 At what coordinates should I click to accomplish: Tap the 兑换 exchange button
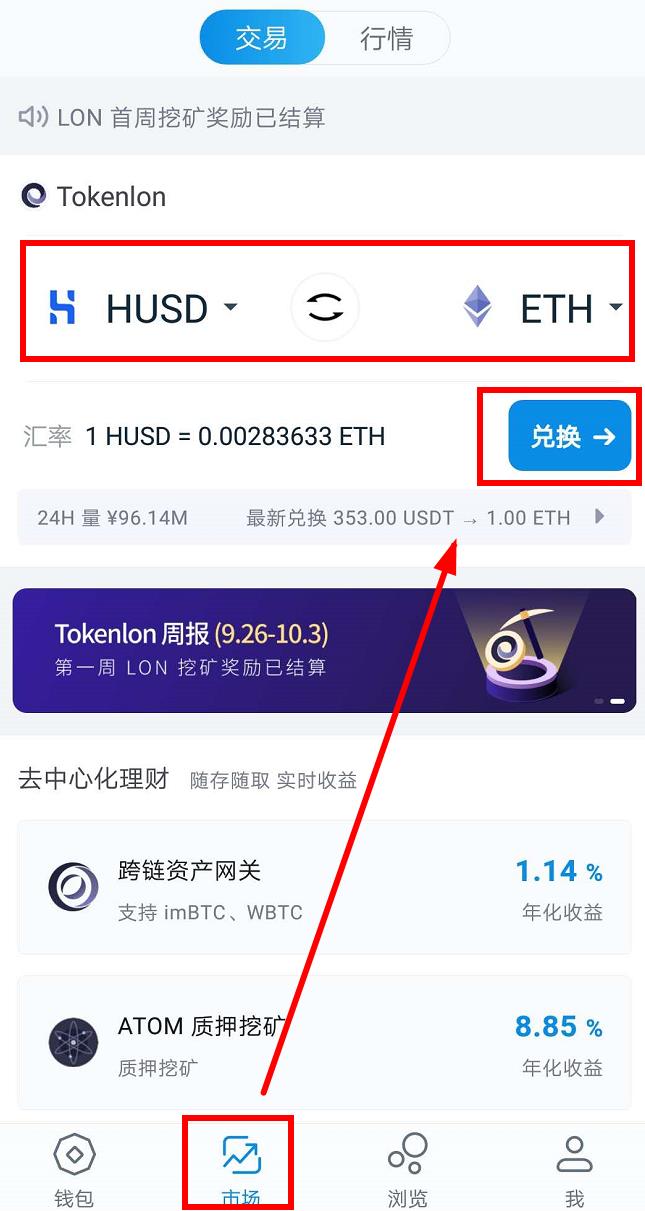[570, 436]
